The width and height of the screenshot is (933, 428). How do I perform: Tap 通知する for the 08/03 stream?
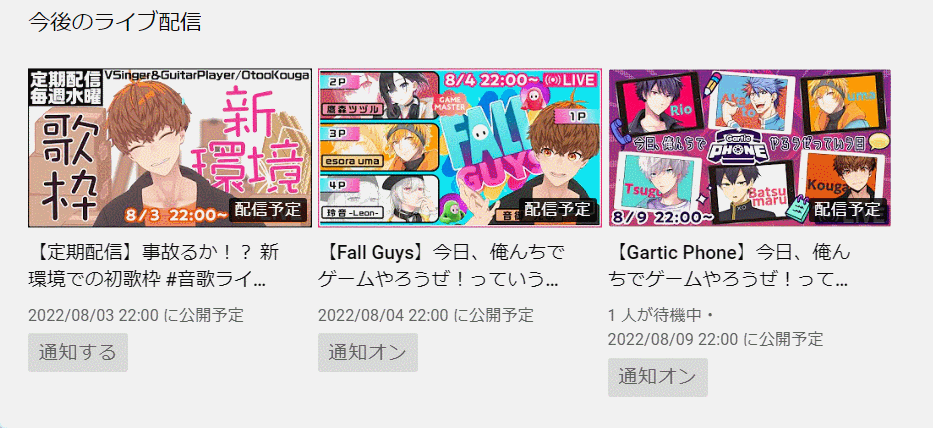(x=77, y=352)
